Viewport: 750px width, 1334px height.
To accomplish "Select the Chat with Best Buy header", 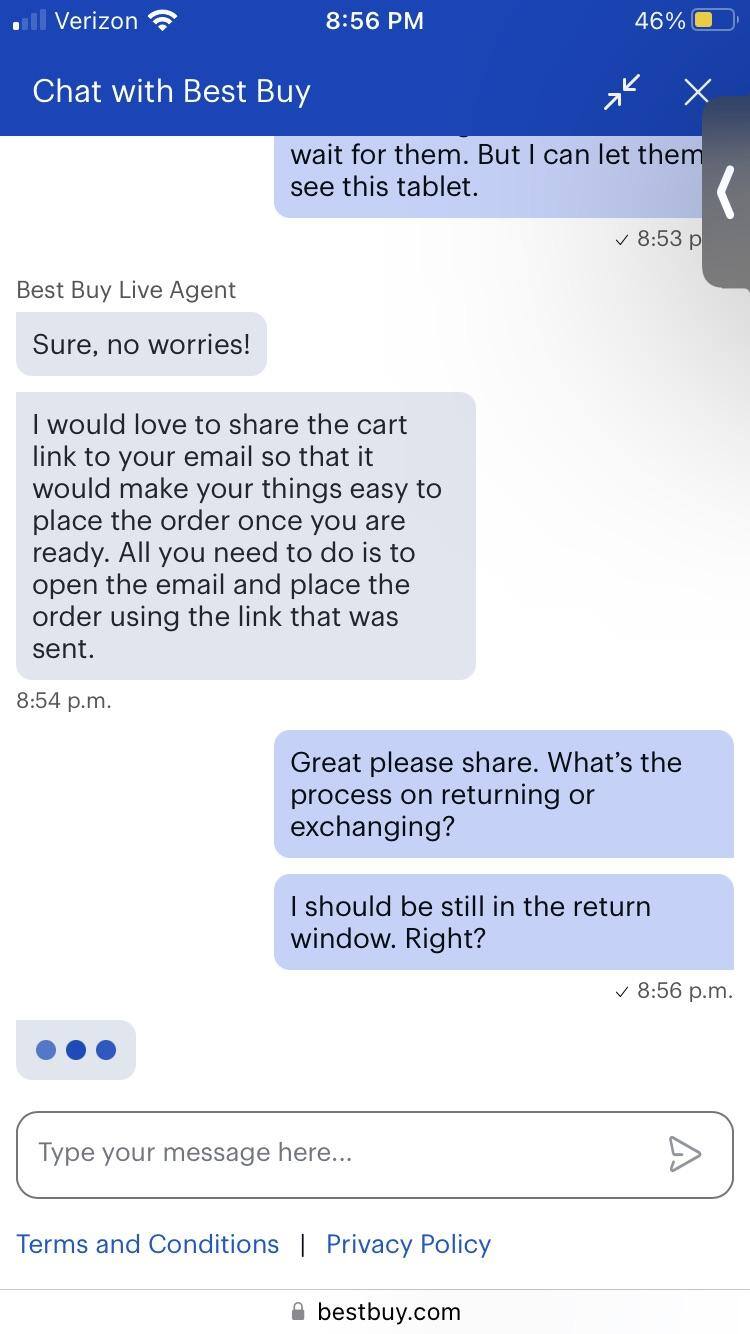I will (171, 91).
